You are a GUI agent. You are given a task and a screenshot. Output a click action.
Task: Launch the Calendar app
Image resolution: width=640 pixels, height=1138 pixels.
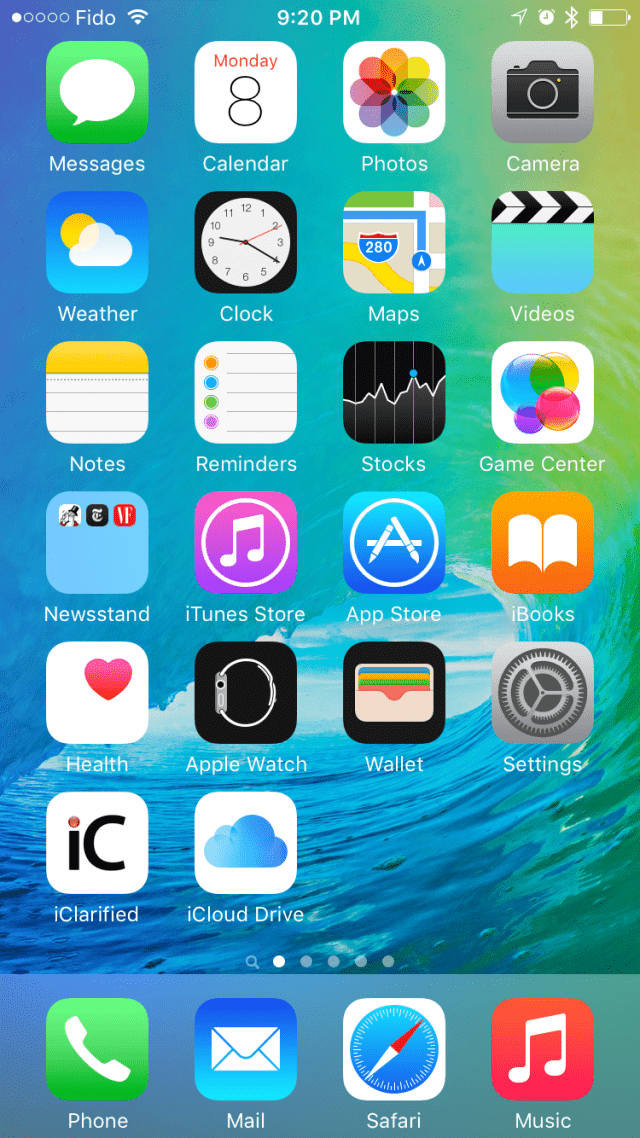click(245, 92)
